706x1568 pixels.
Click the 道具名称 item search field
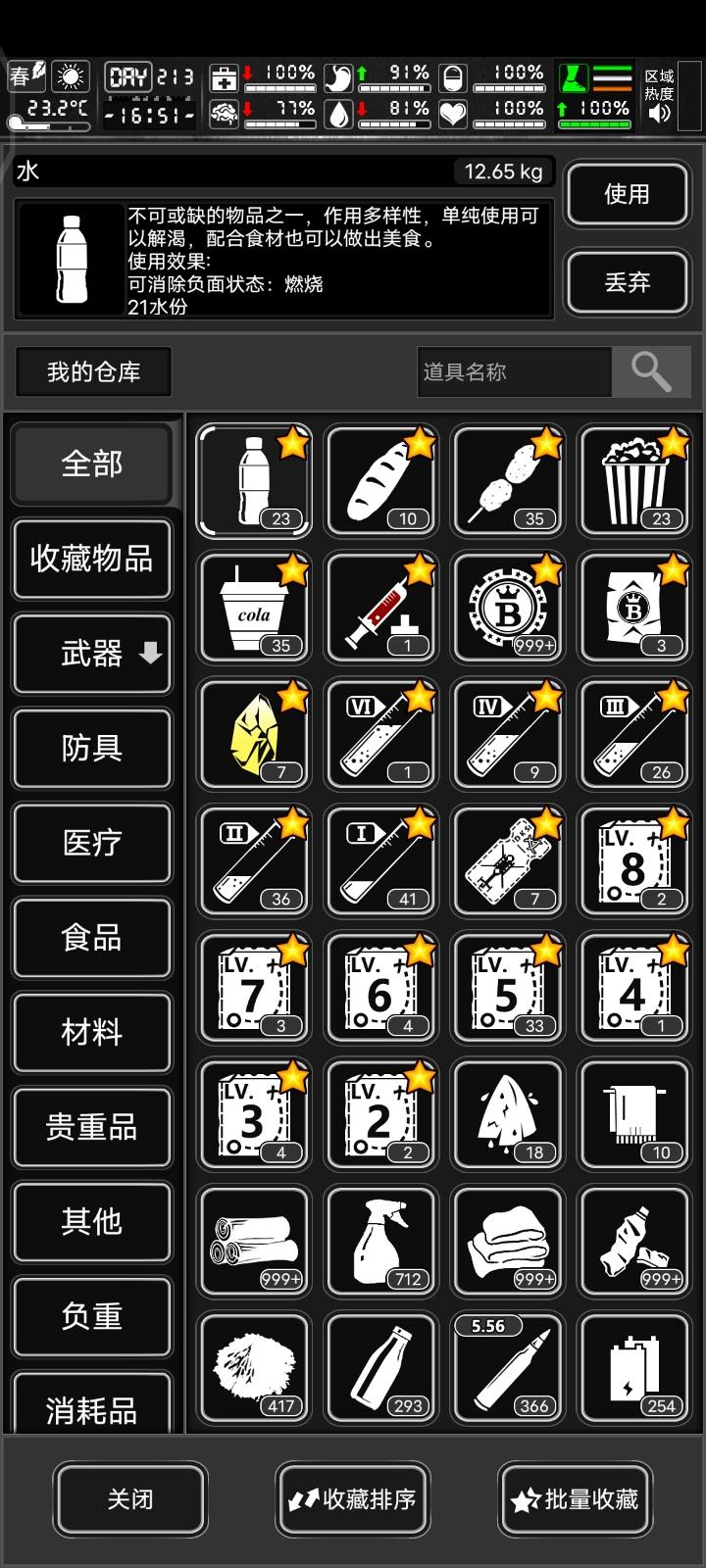[515, 372]
